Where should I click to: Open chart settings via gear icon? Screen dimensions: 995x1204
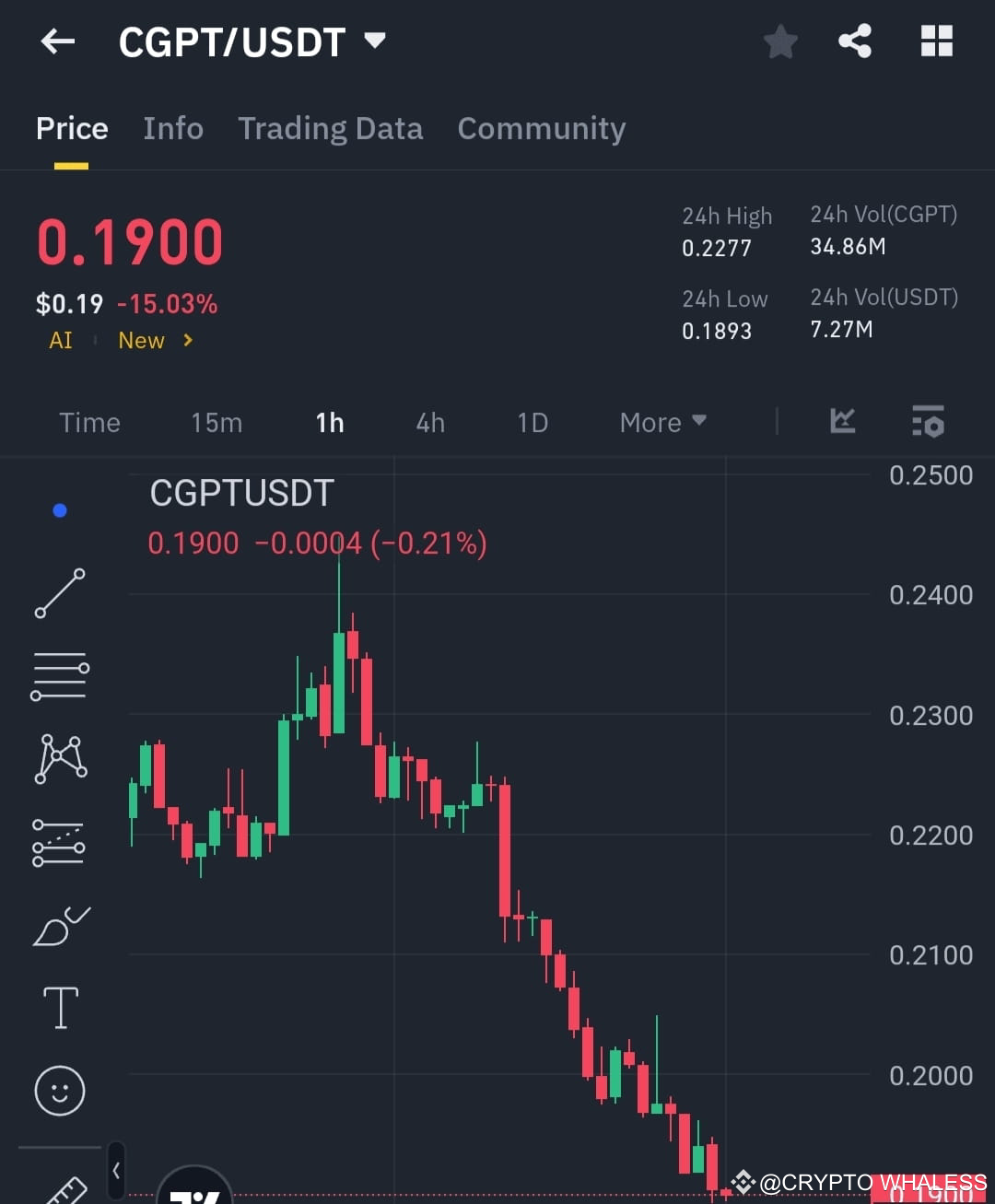point(928,422)
